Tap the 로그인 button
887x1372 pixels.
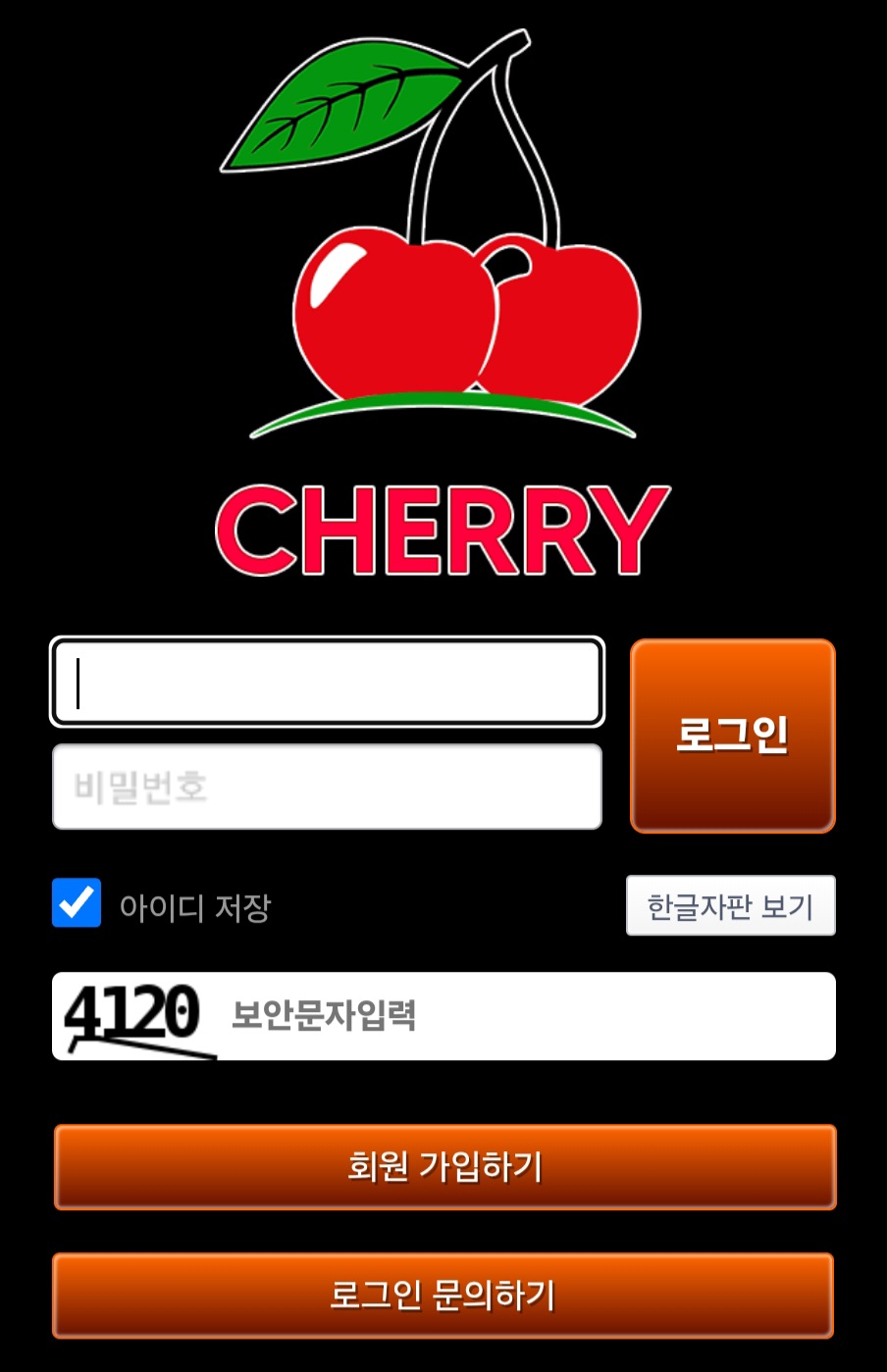732,736
